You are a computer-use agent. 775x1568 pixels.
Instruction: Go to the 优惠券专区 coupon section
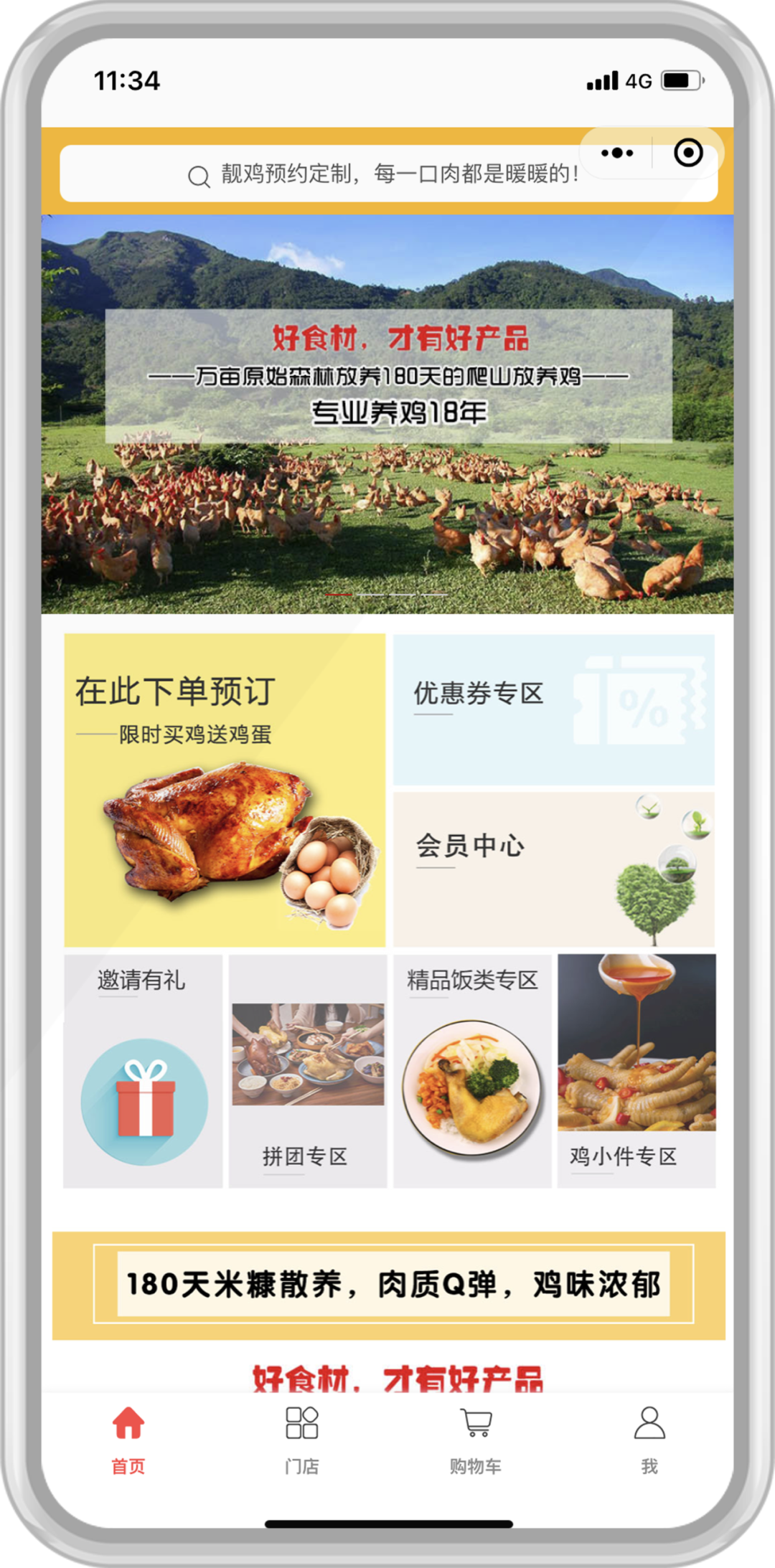point(553,709)
